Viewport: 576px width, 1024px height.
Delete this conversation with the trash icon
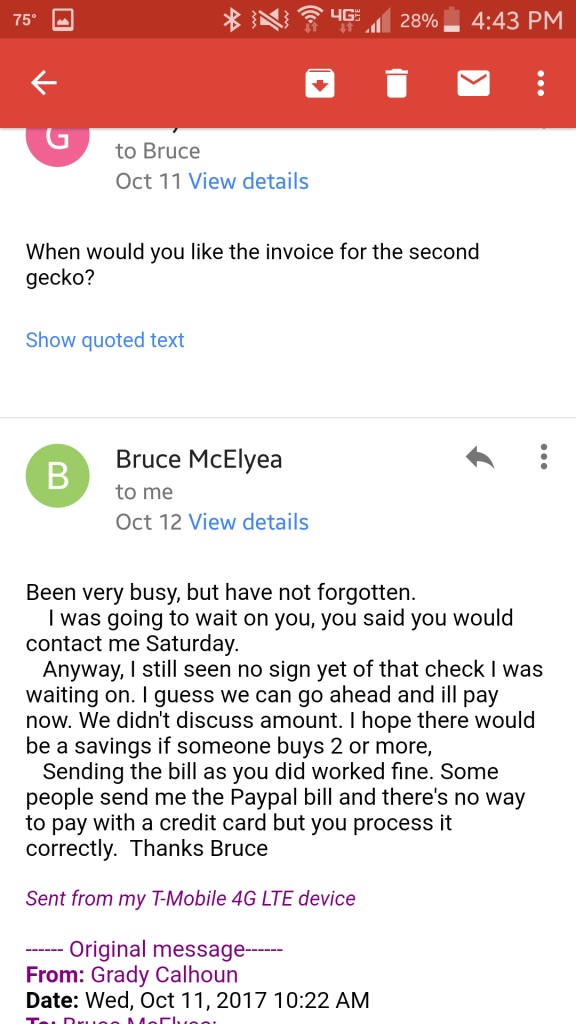396,84
